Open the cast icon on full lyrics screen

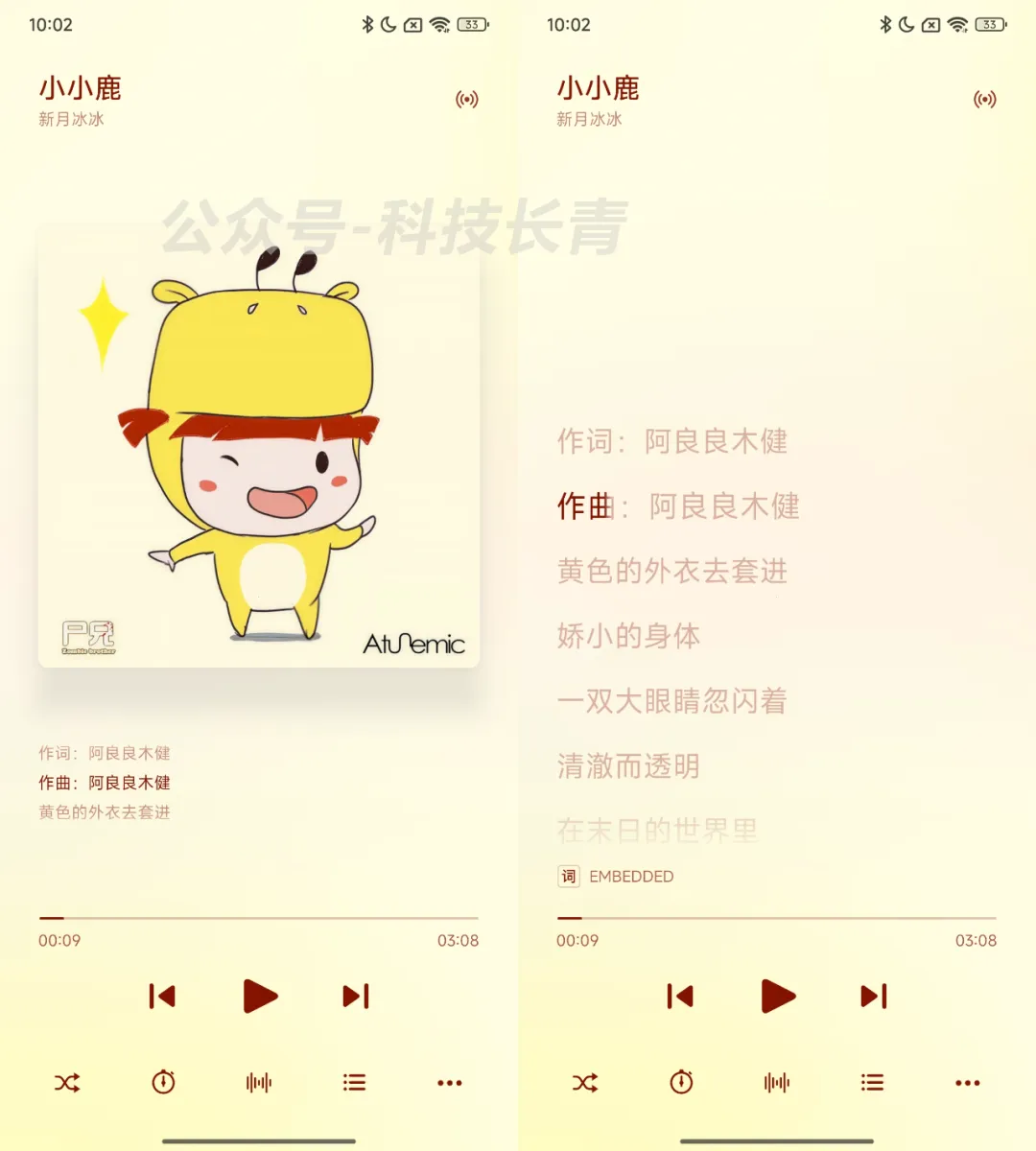[985, 100]
